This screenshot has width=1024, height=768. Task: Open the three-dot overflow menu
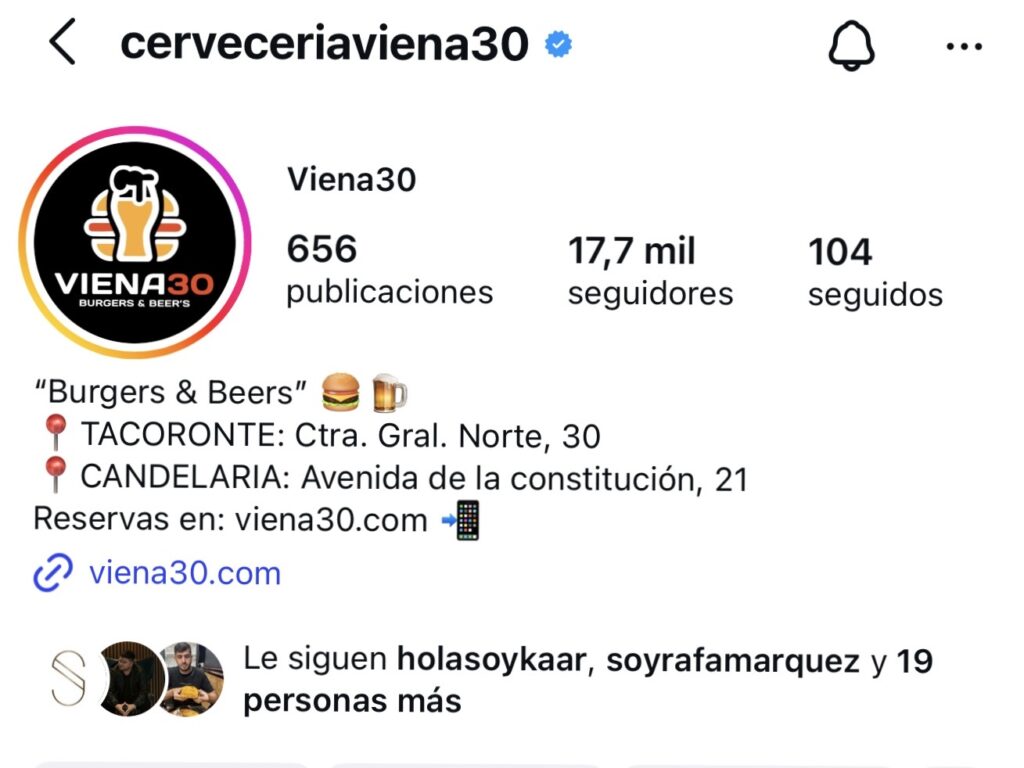click(963, 46)
